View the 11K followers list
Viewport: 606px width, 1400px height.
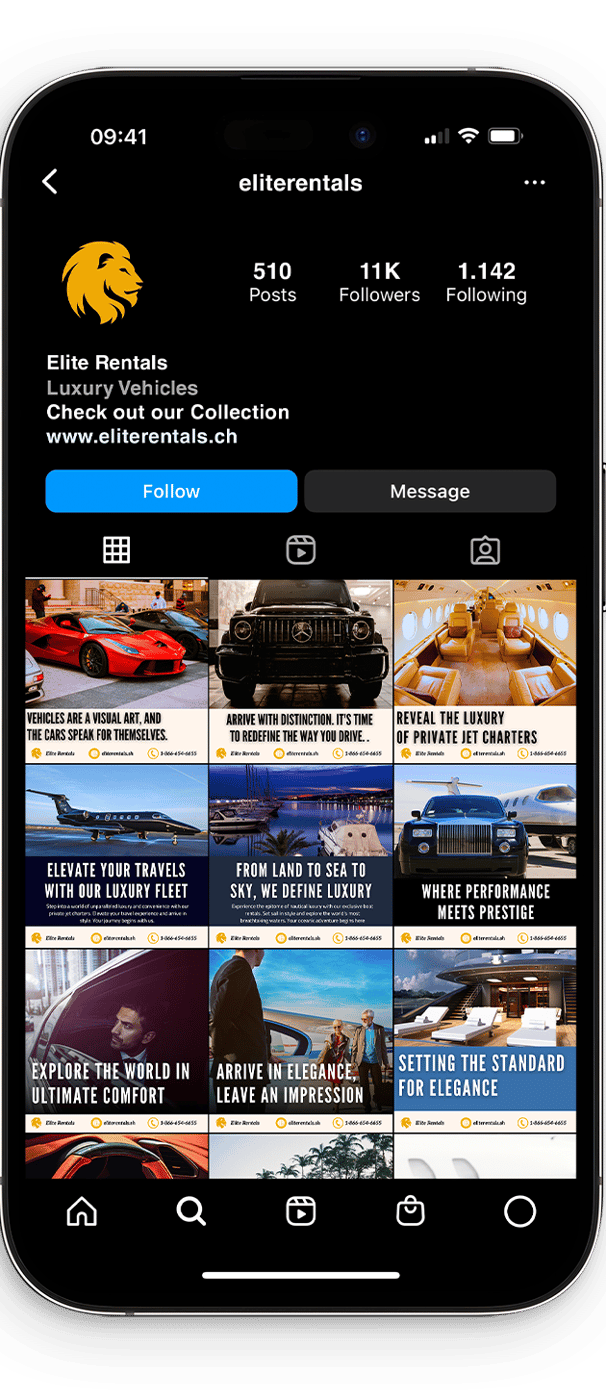click(379, 282)
